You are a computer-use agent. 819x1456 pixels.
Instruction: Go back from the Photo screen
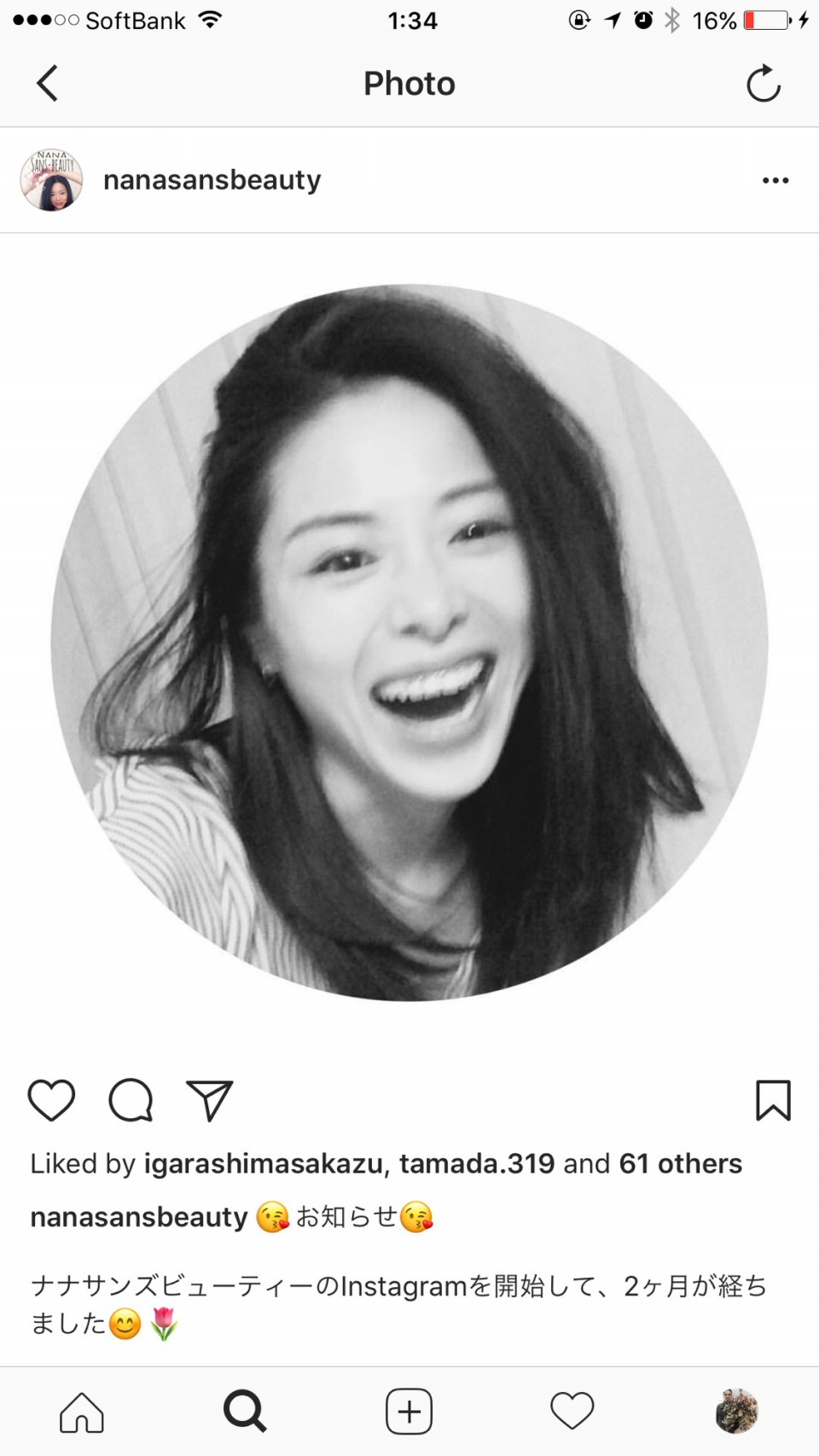[48, 84]
